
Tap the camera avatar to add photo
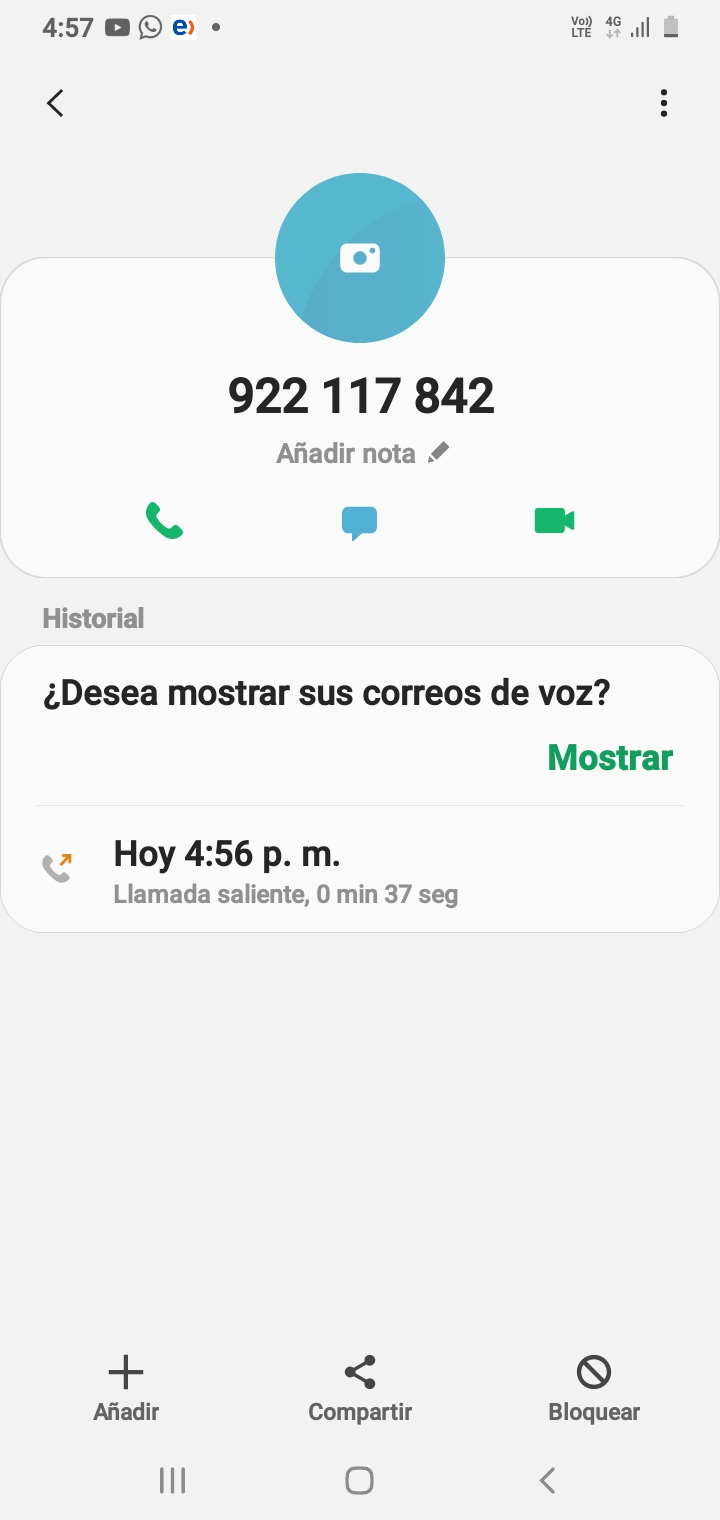click(x=360, y=258)
